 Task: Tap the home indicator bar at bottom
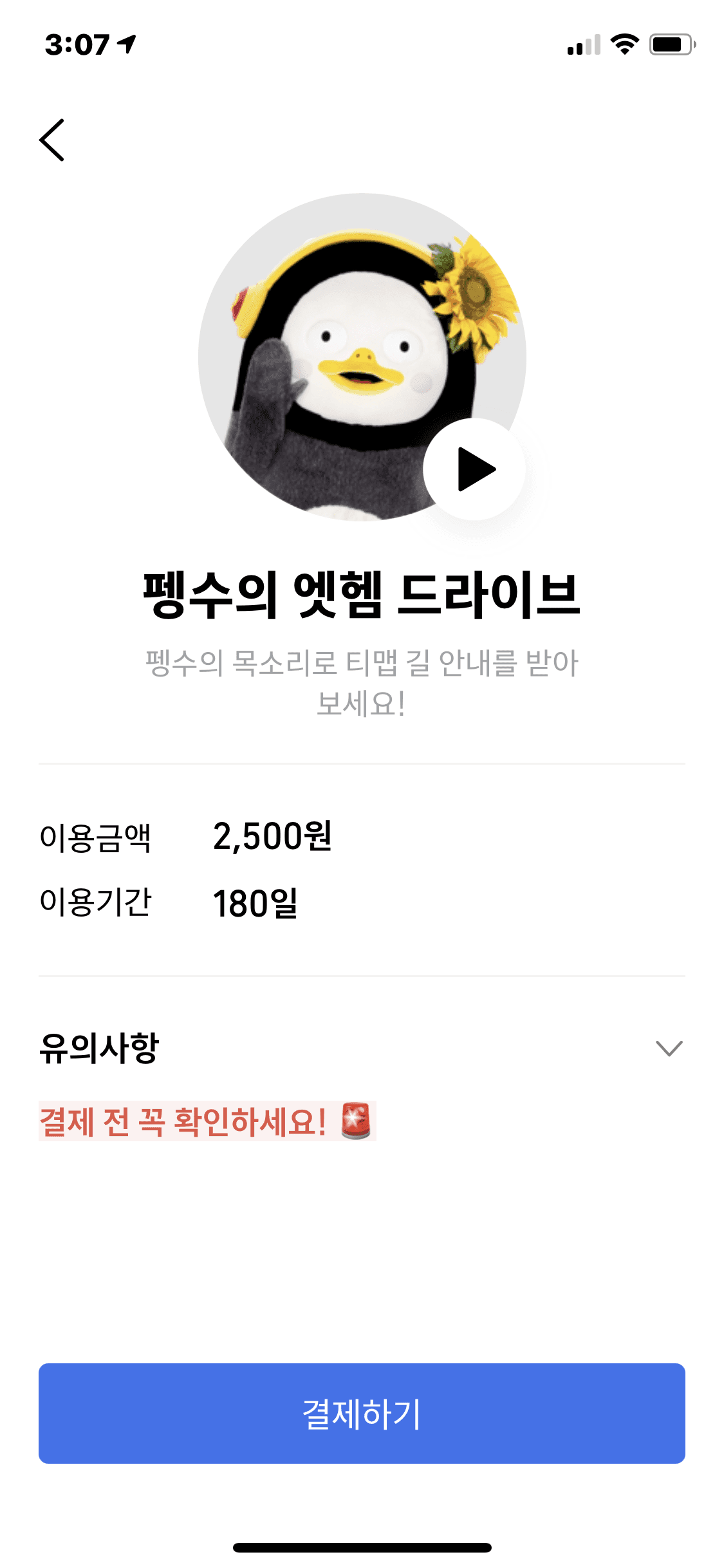coord(362,1547)
